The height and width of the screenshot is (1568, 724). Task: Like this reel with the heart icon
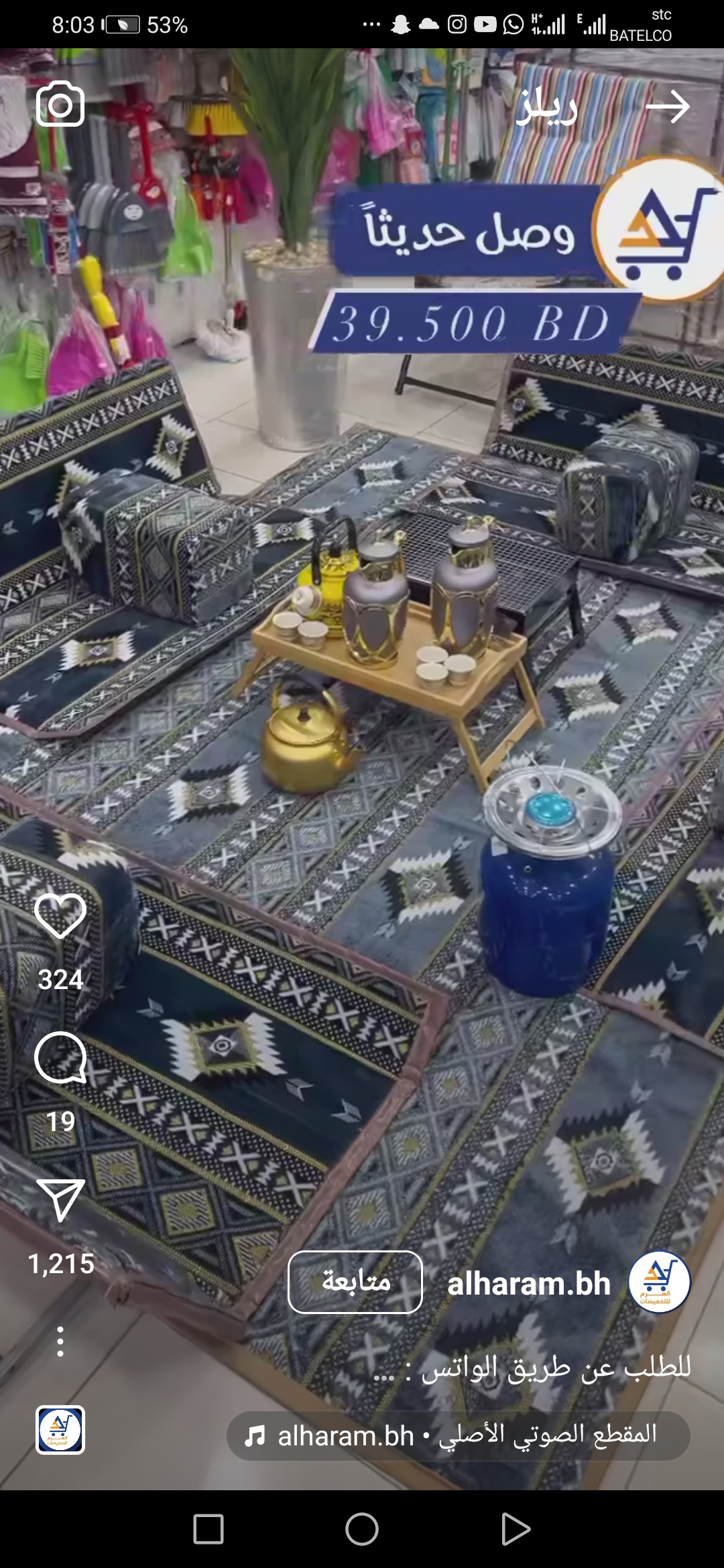pos(60,917)
